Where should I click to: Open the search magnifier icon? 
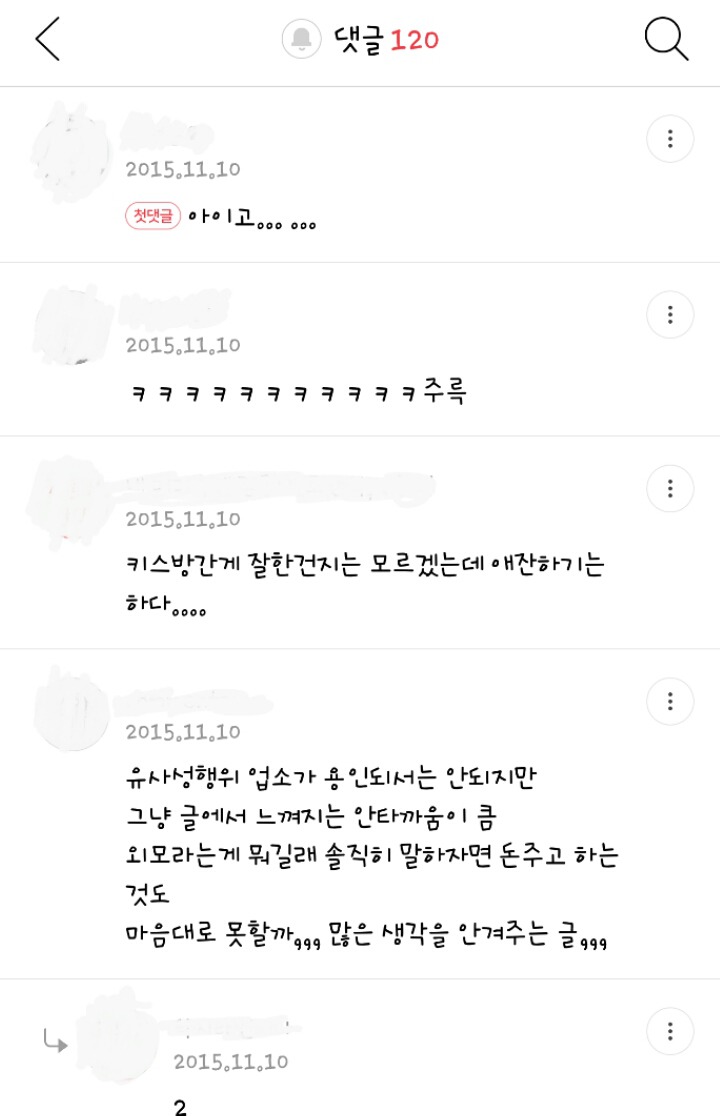point(666,40)
